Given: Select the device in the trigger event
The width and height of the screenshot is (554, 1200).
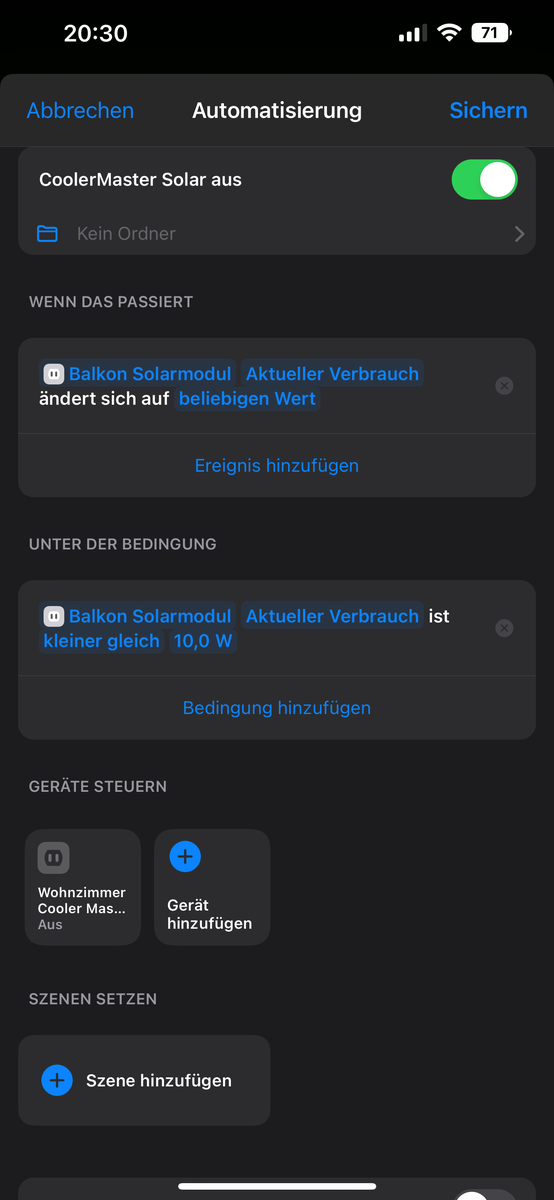Looking at the screenshot, I should [139, 374].
